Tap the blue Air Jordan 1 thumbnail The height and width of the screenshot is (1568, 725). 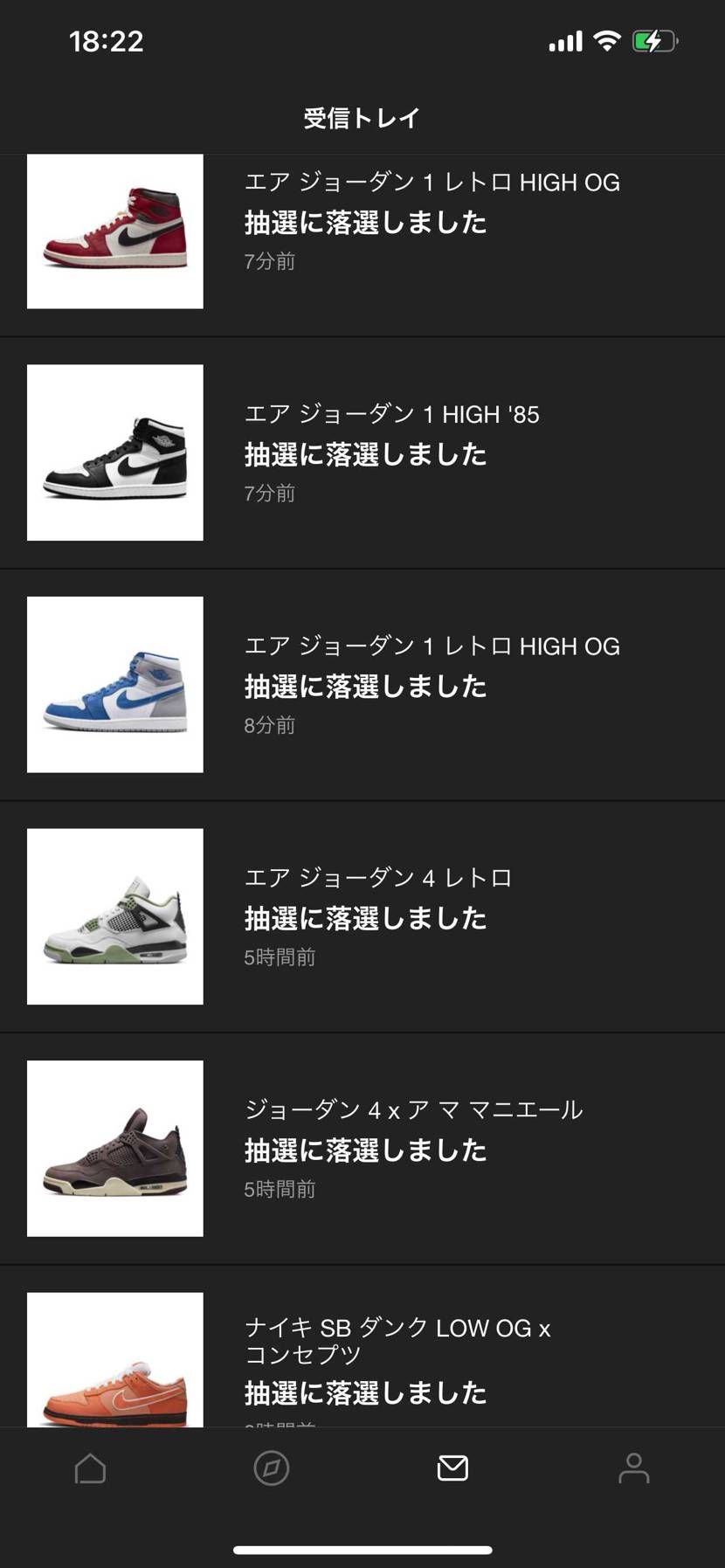click(x=114, y=685)
